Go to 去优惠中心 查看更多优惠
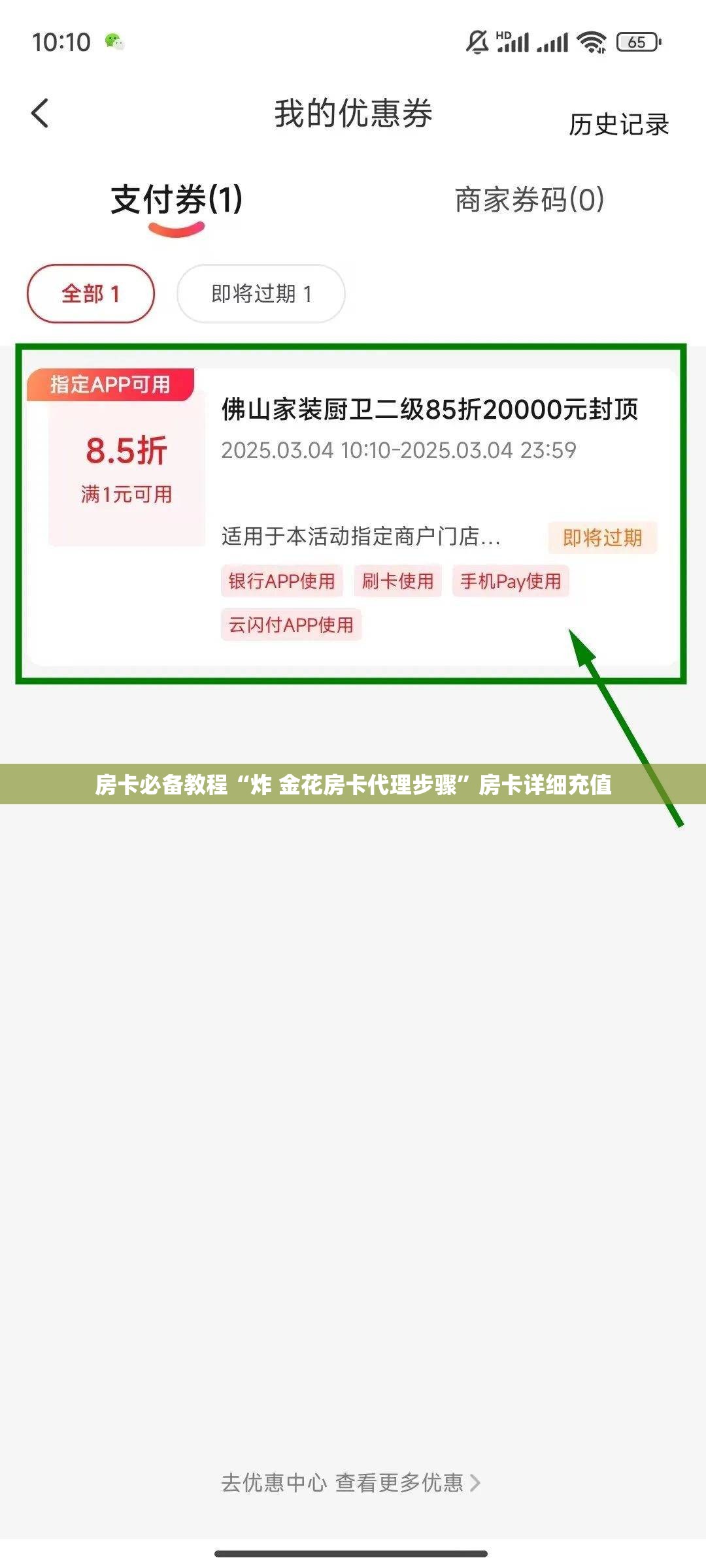Viewport: 706px width, 1568px height. coord(351,1483)
